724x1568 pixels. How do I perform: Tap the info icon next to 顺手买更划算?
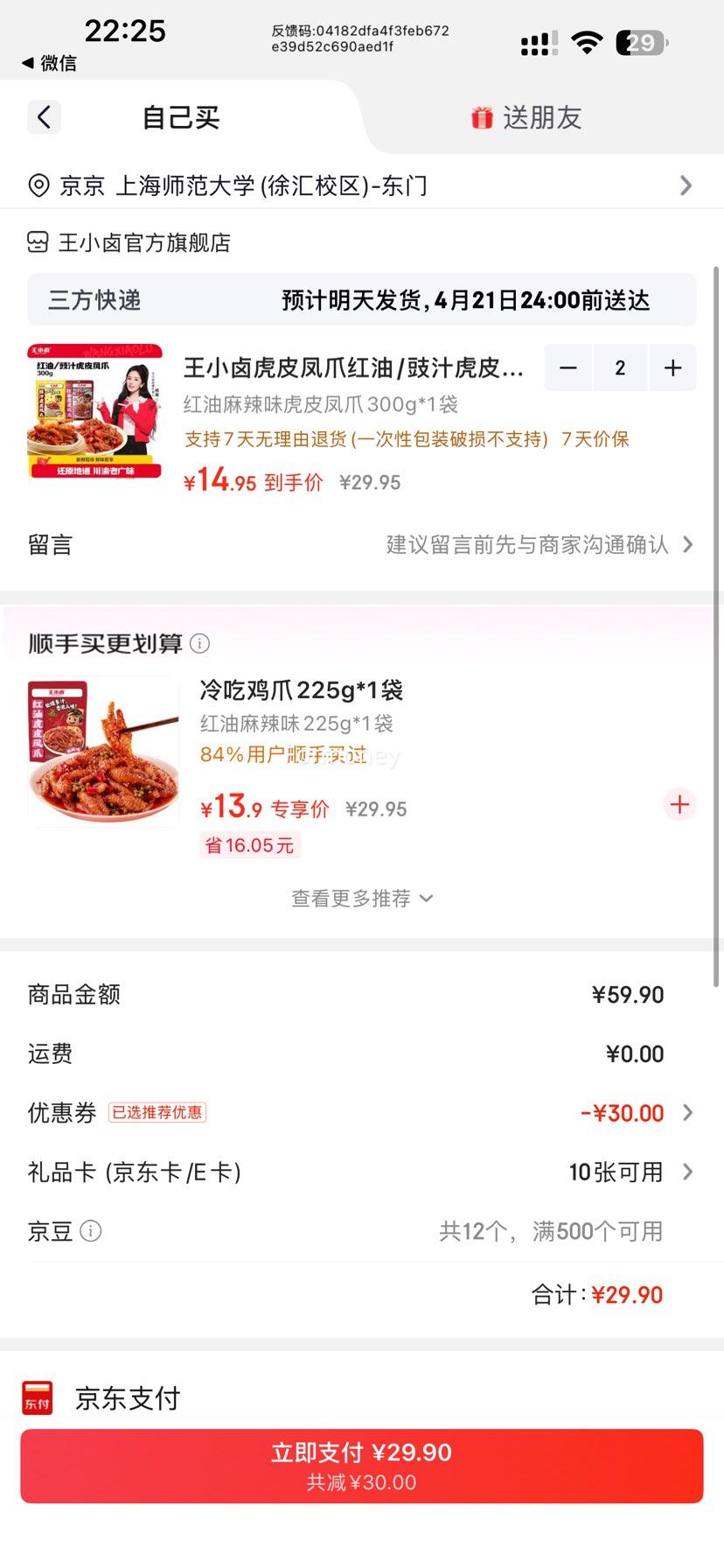200,644
